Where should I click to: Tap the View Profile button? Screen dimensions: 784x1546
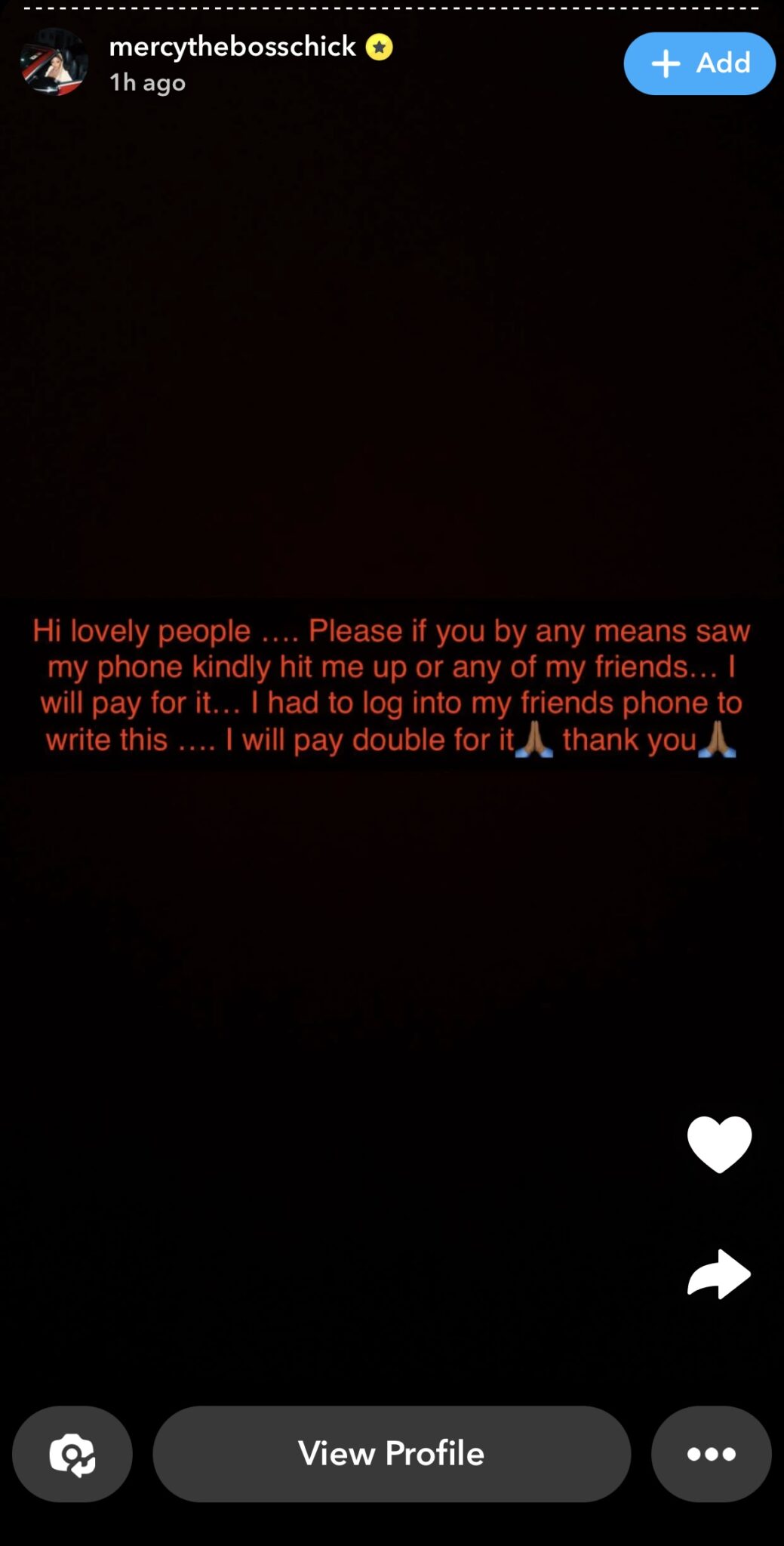pos(392,1453)
